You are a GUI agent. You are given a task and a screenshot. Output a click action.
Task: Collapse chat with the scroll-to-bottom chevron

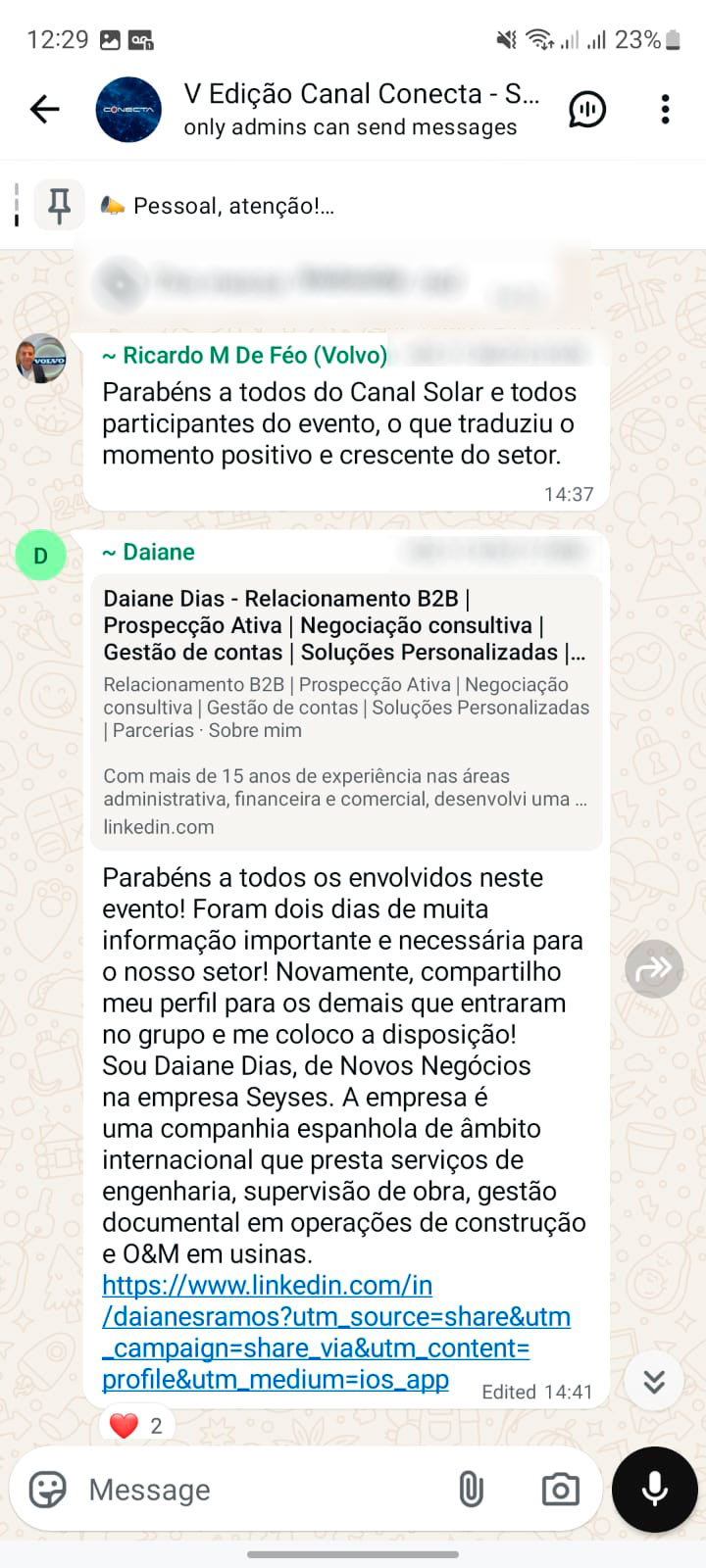tap(653, 1380)
